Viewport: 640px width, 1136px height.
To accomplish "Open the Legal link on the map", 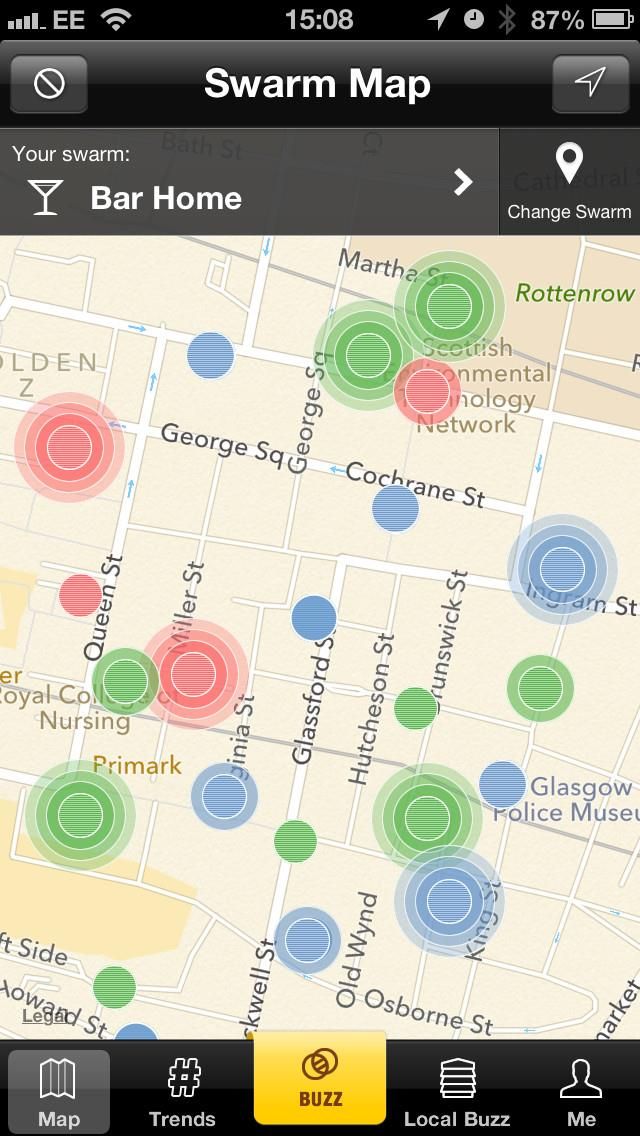I will tap(45, 1016).
